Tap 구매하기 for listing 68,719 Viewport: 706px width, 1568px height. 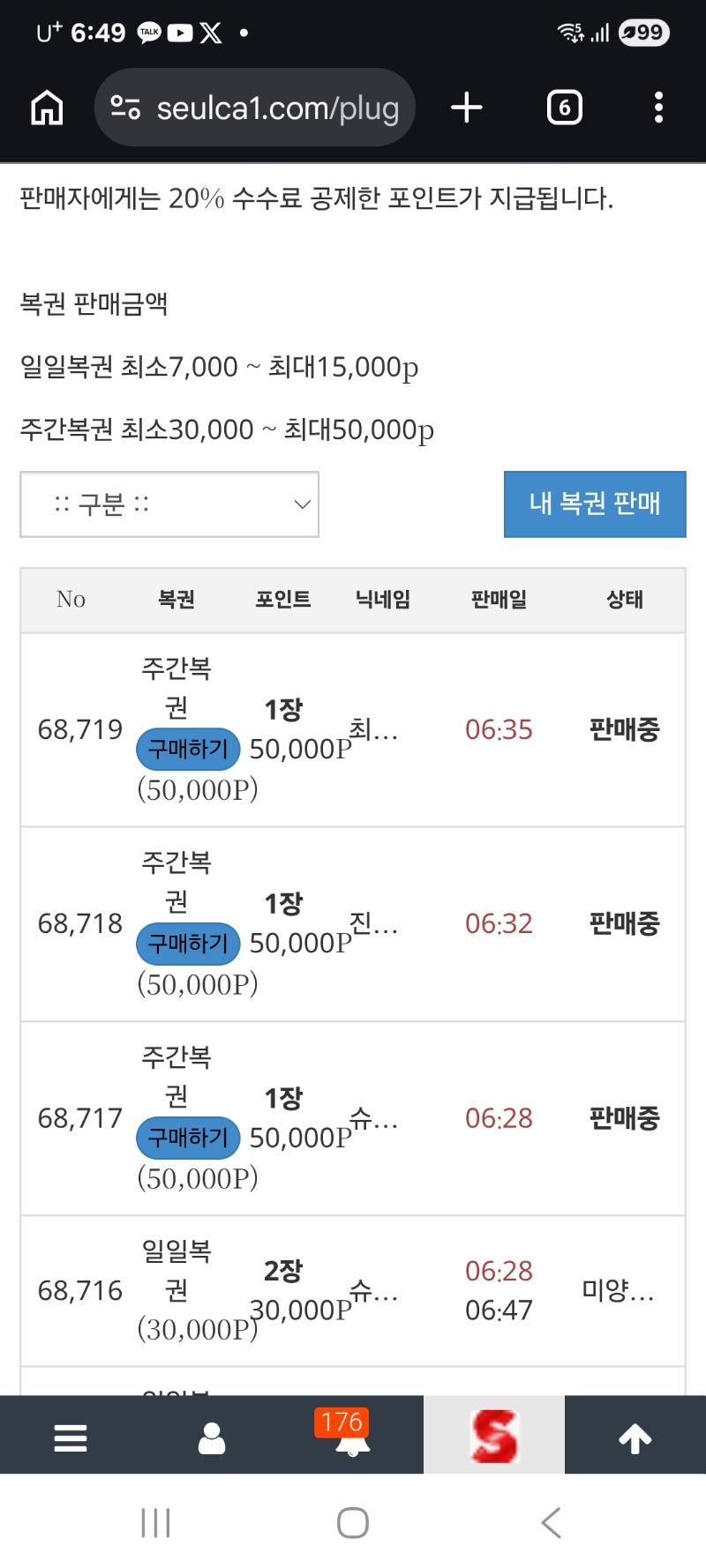188,750
